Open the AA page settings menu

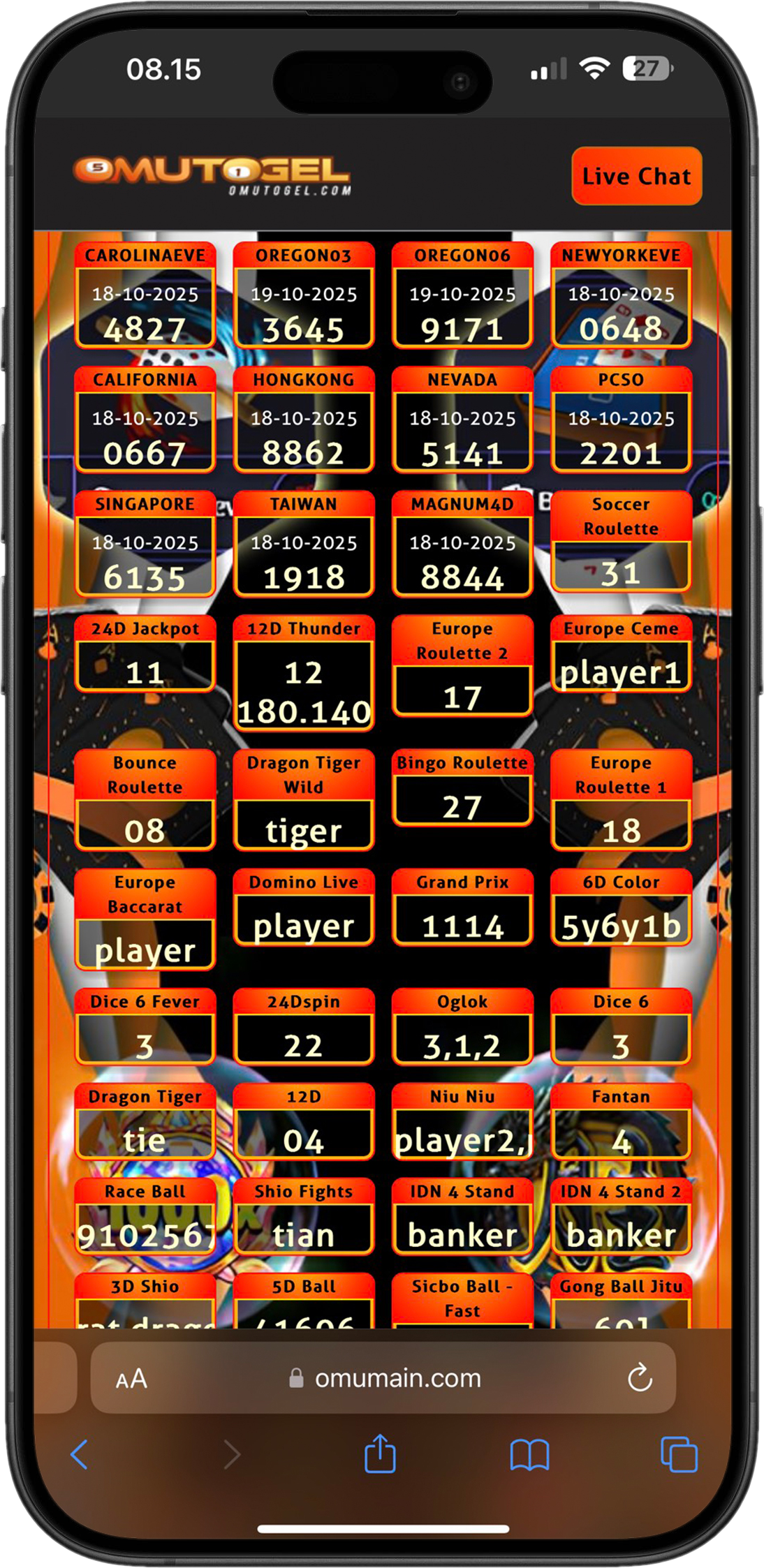click(131, 1378)
